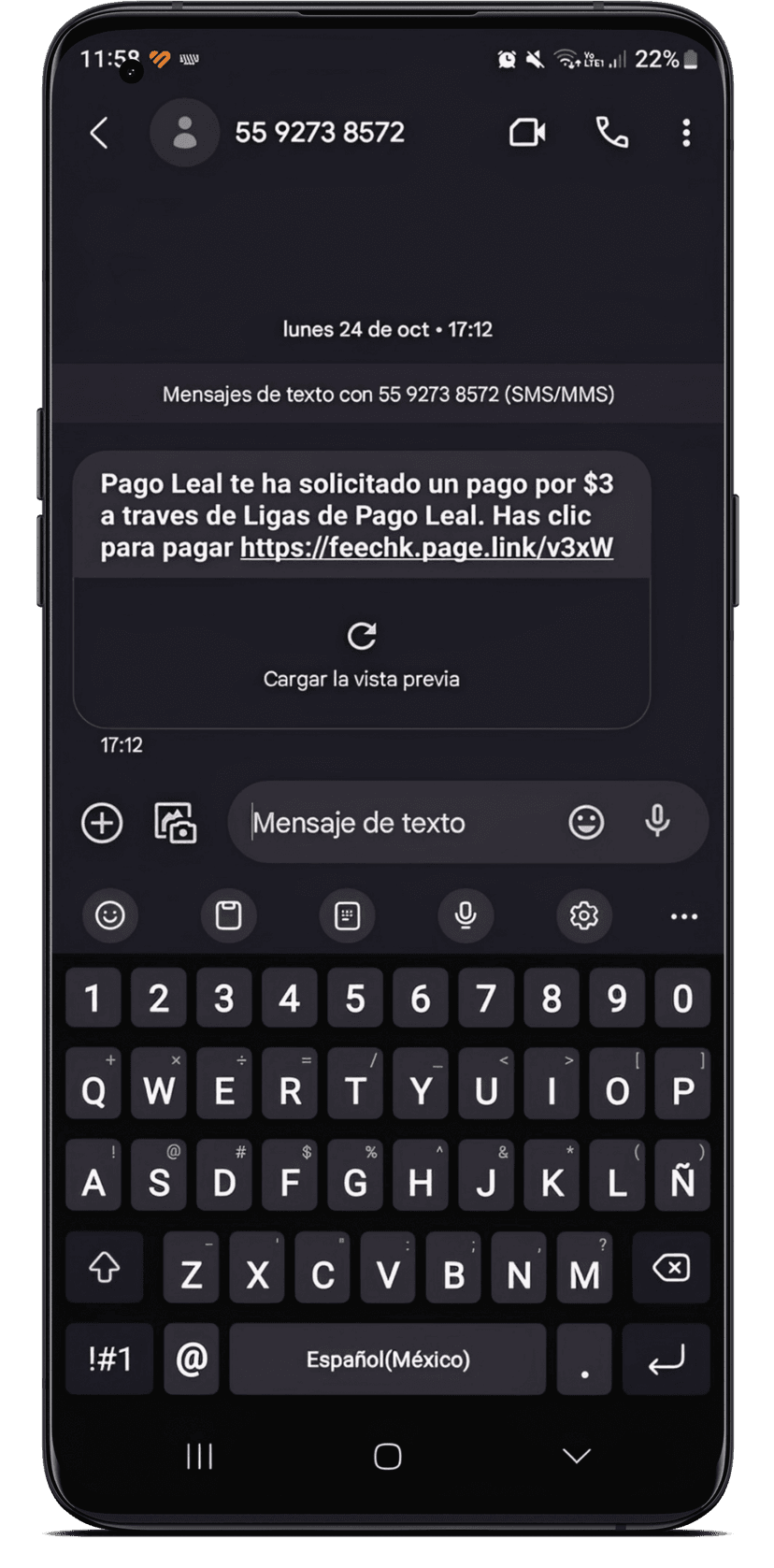Open keyboard settings gear
The image size is (774, 1568).
[584, 915]
